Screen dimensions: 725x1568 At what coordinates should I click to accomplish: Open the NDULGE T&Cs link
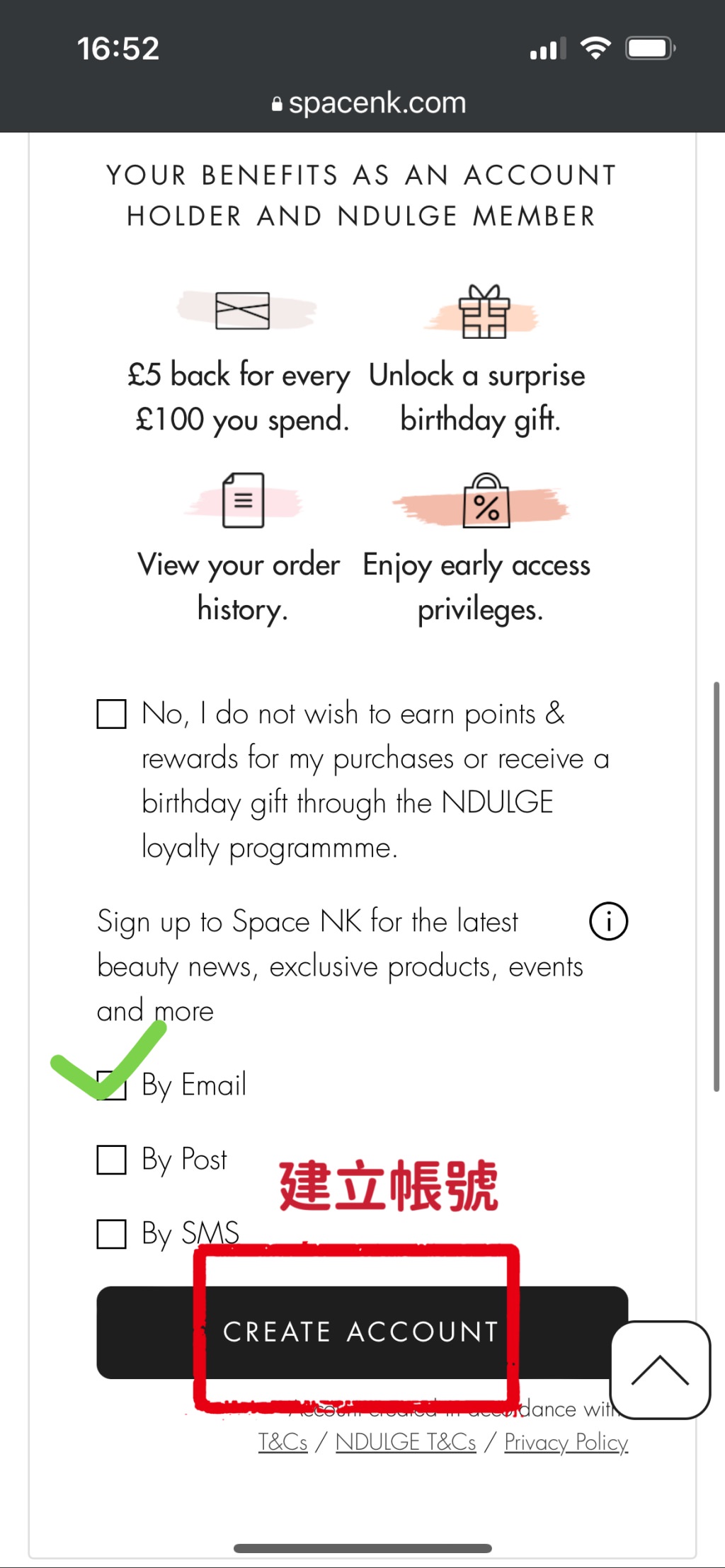pyautogui.click(x=406, y=1442)
